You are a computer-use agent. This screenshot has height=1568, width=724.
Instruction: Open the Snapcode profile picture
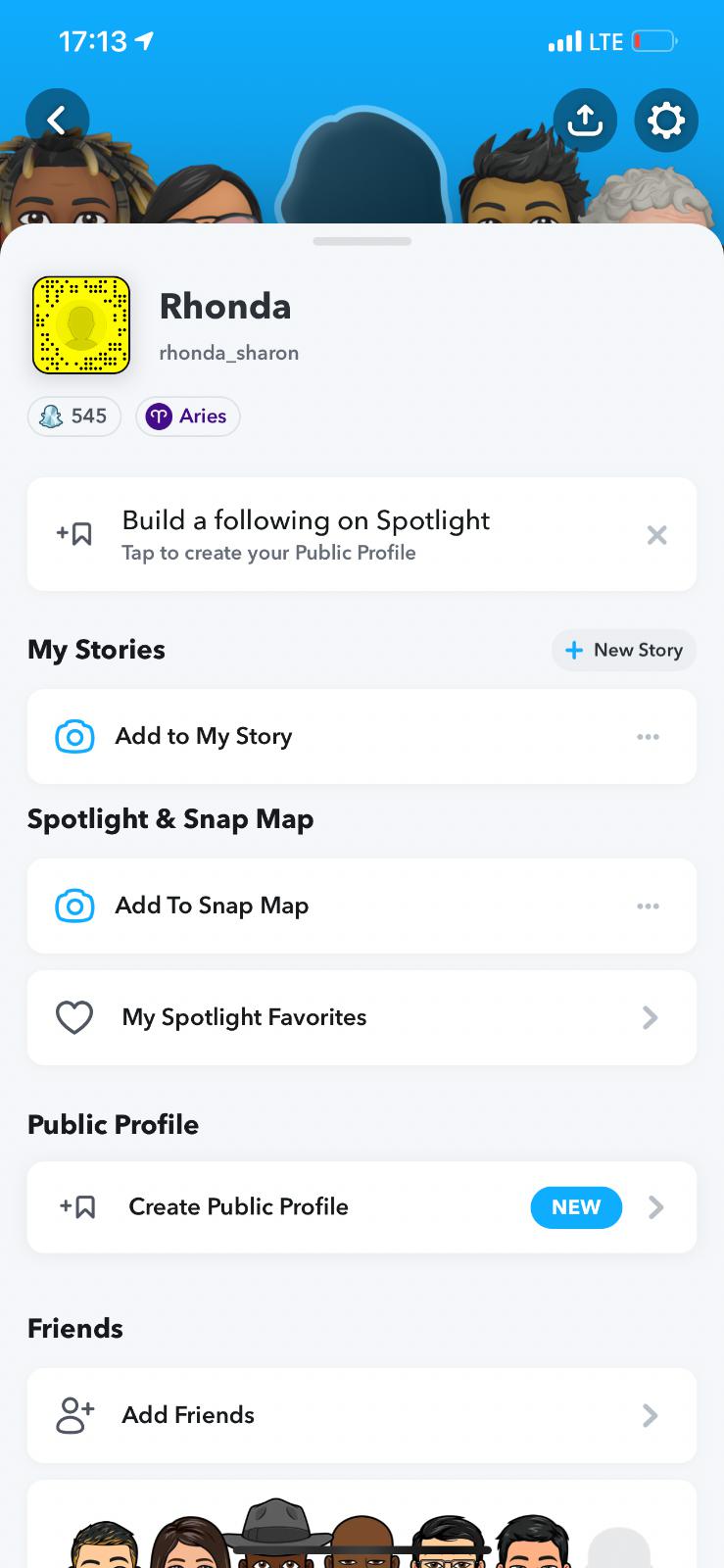tap(81, 325)
